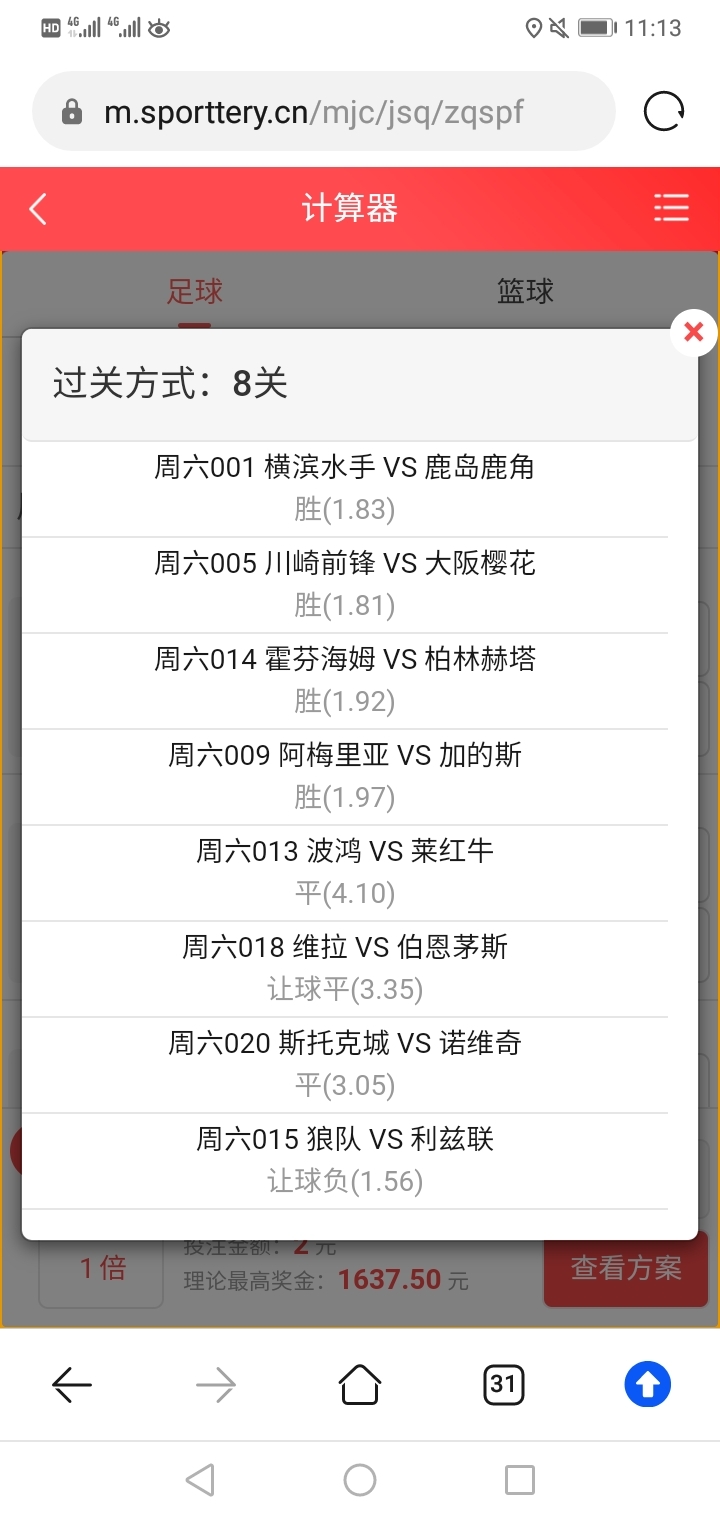Tap the m.sporttery.cn address bar
720x1520 pixels.
tap(324, 111)
